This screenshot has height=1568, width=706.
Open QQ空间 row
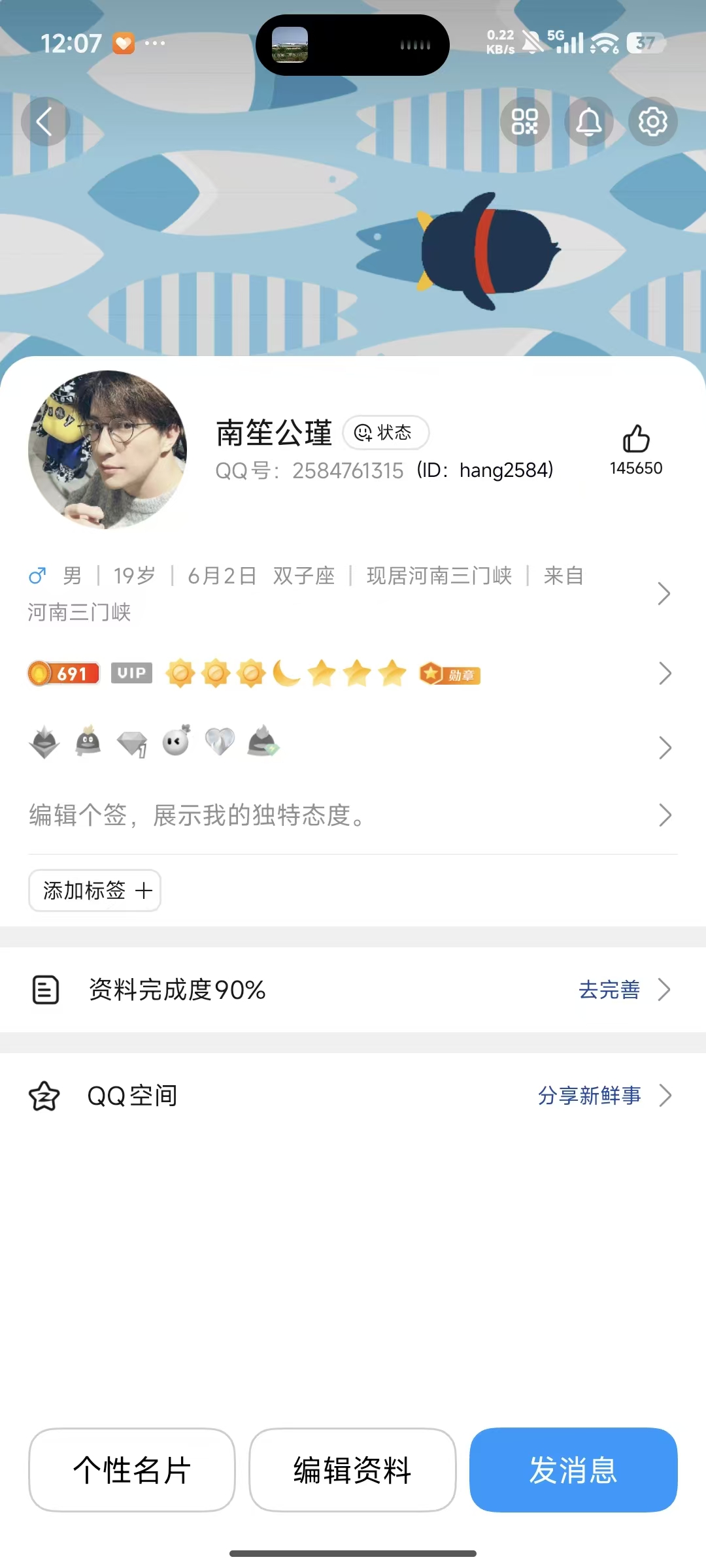(353, 1096)
